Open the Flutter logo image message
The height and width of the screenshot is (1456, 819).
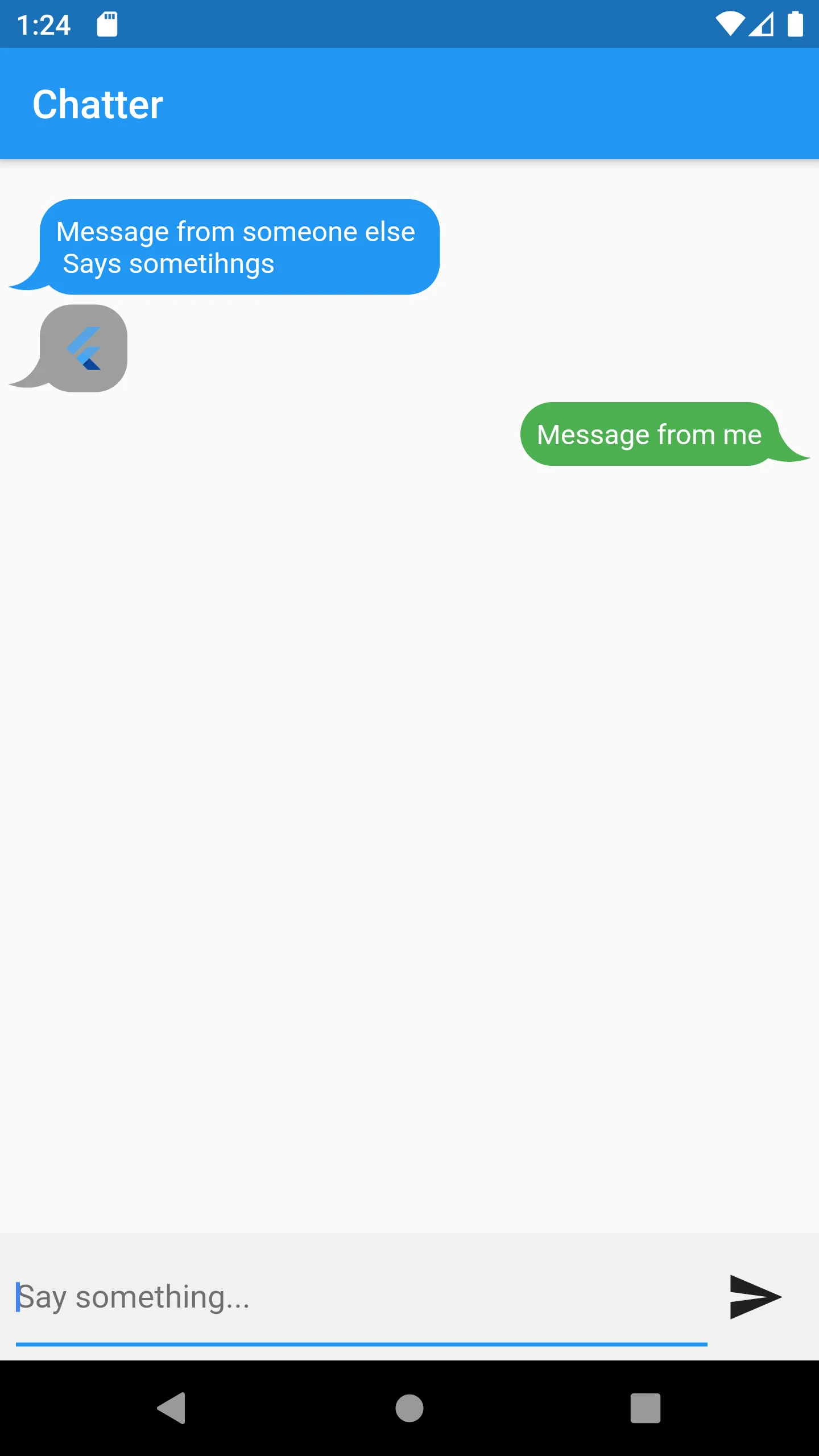point(84,348)
